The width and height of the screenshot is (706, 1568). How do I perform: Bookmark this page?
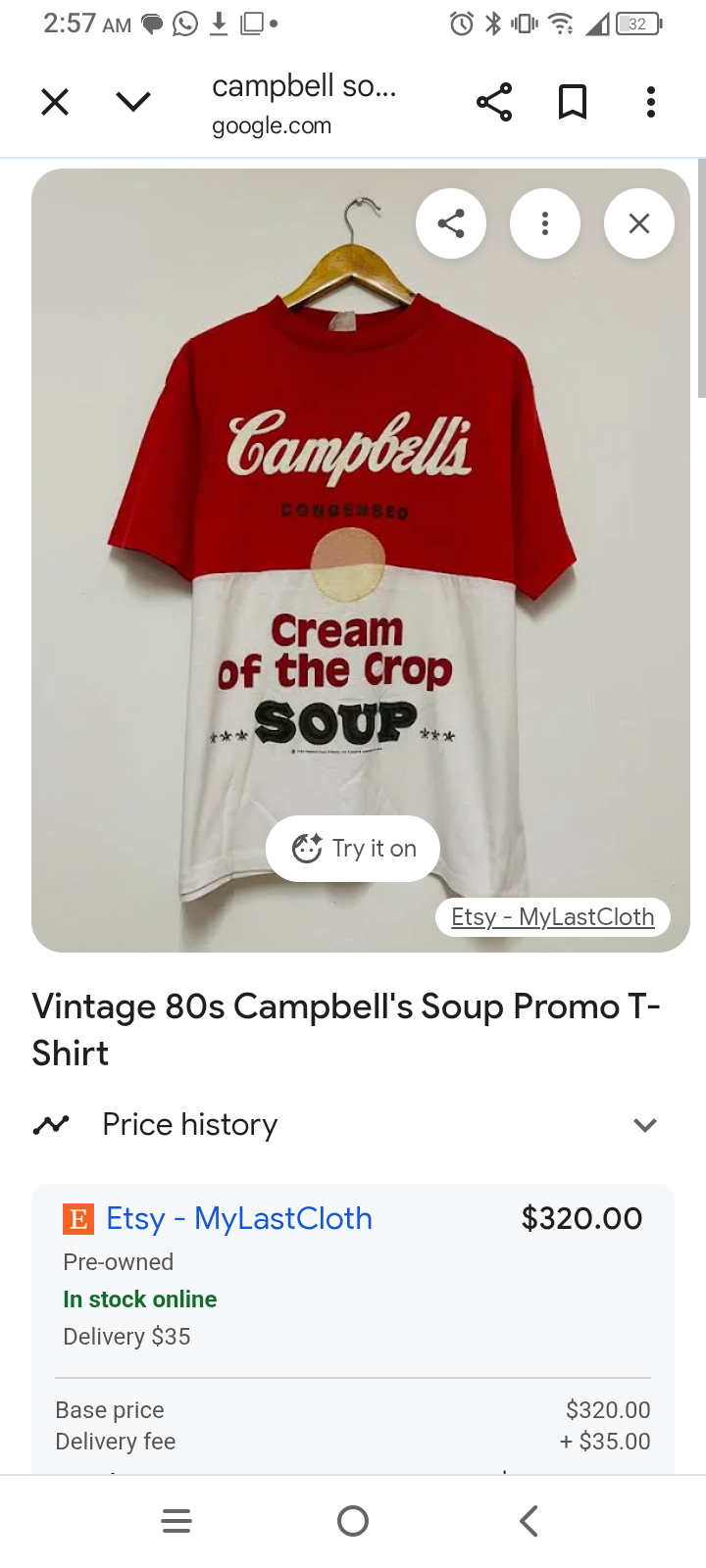click(573, 102)
